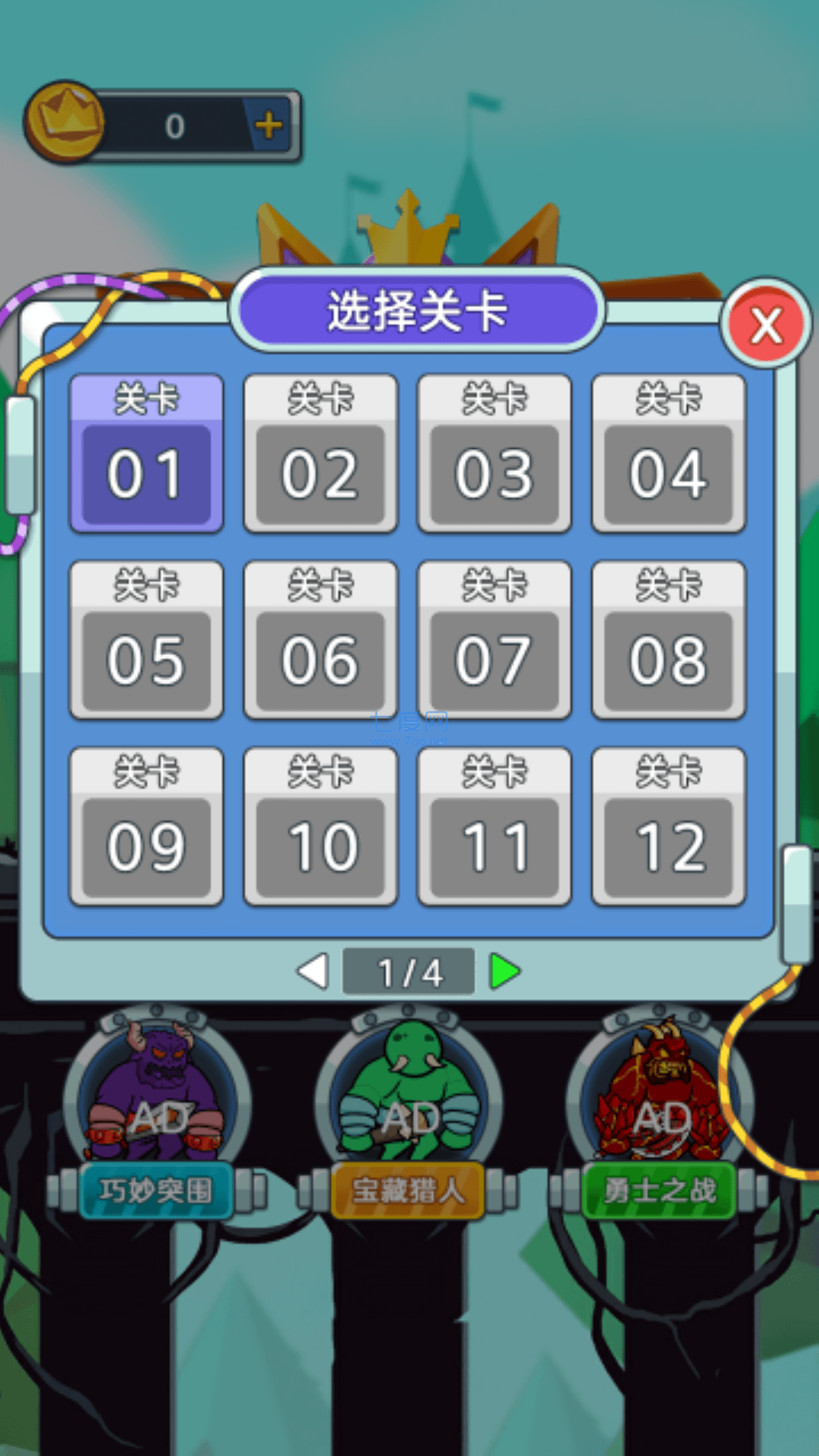Select level 01

146,455
